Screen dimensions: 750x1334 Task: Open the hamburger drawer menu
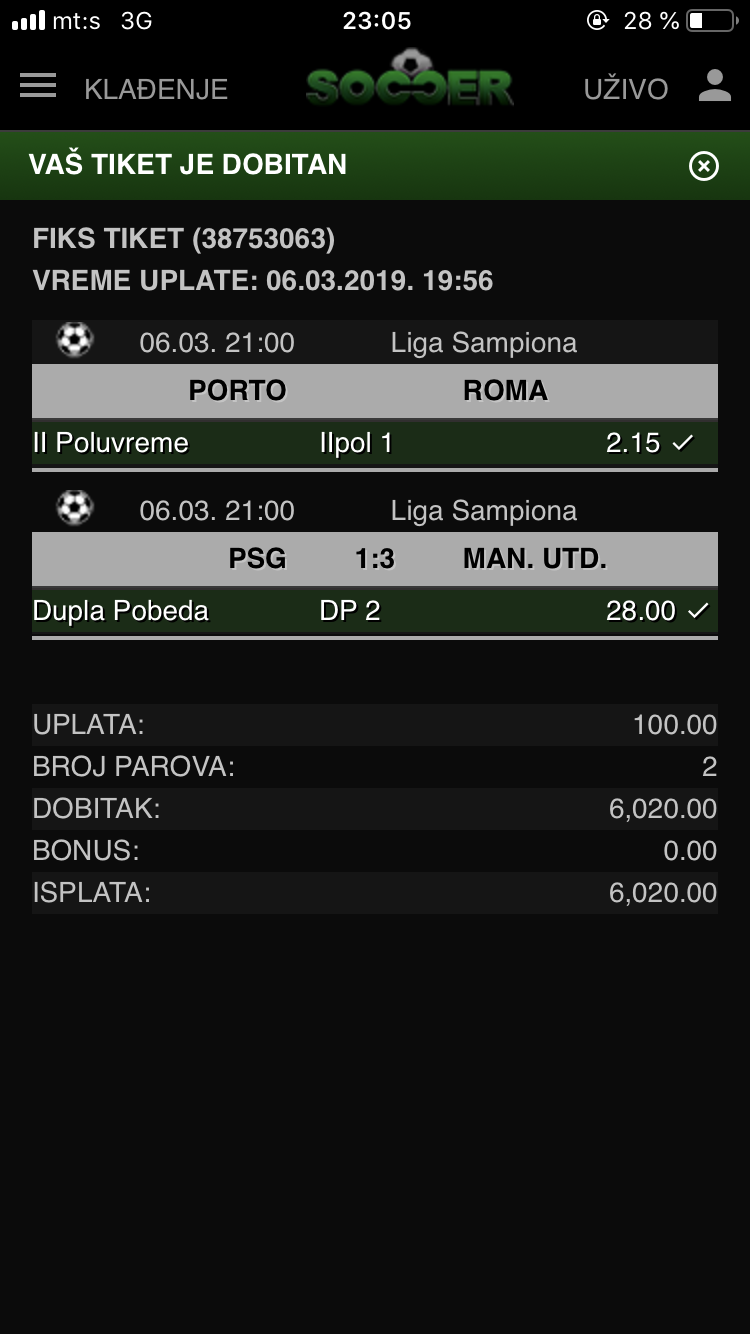point(38,86)
